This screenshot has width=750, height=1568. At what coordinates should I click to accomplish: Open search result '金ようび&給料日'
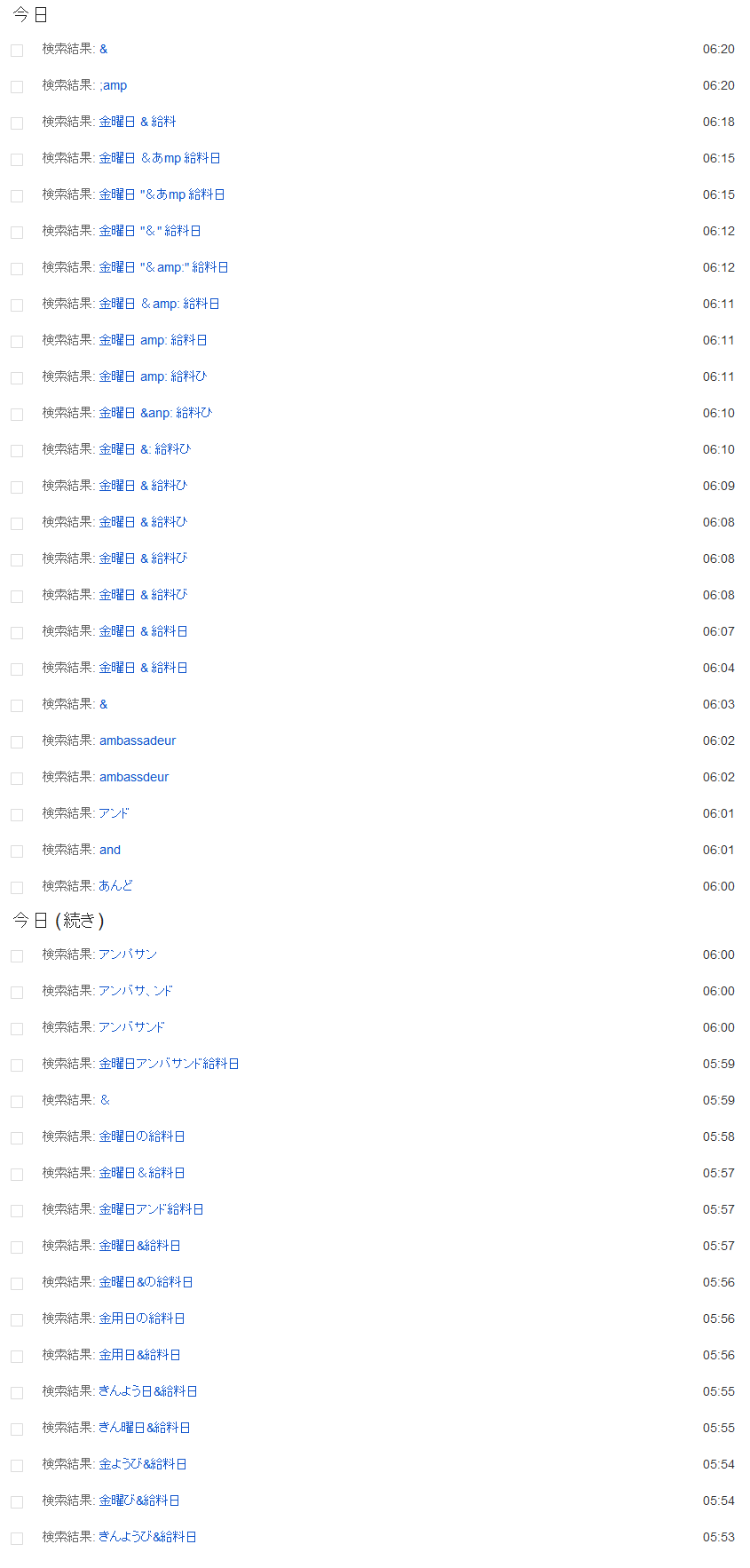point(143,1464)
